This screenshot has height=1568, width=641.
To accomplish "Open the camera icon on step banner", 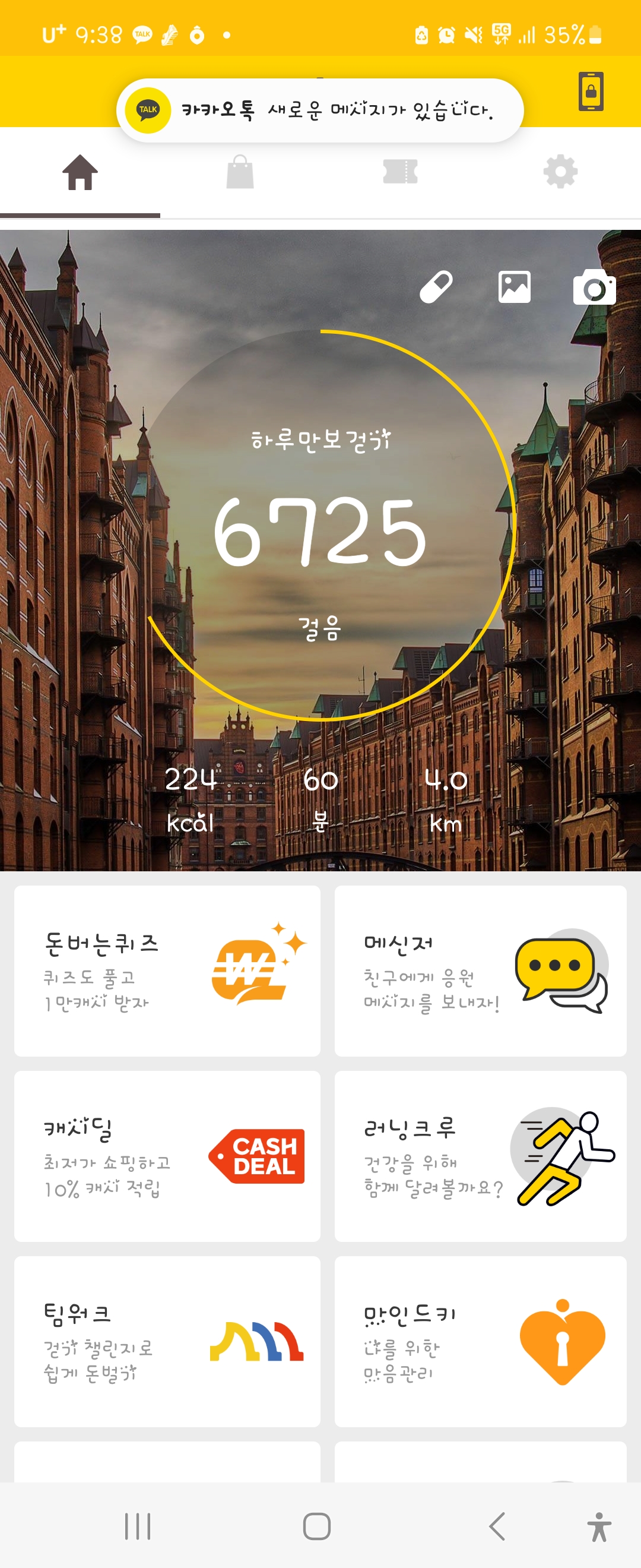I will coord(594,287).
